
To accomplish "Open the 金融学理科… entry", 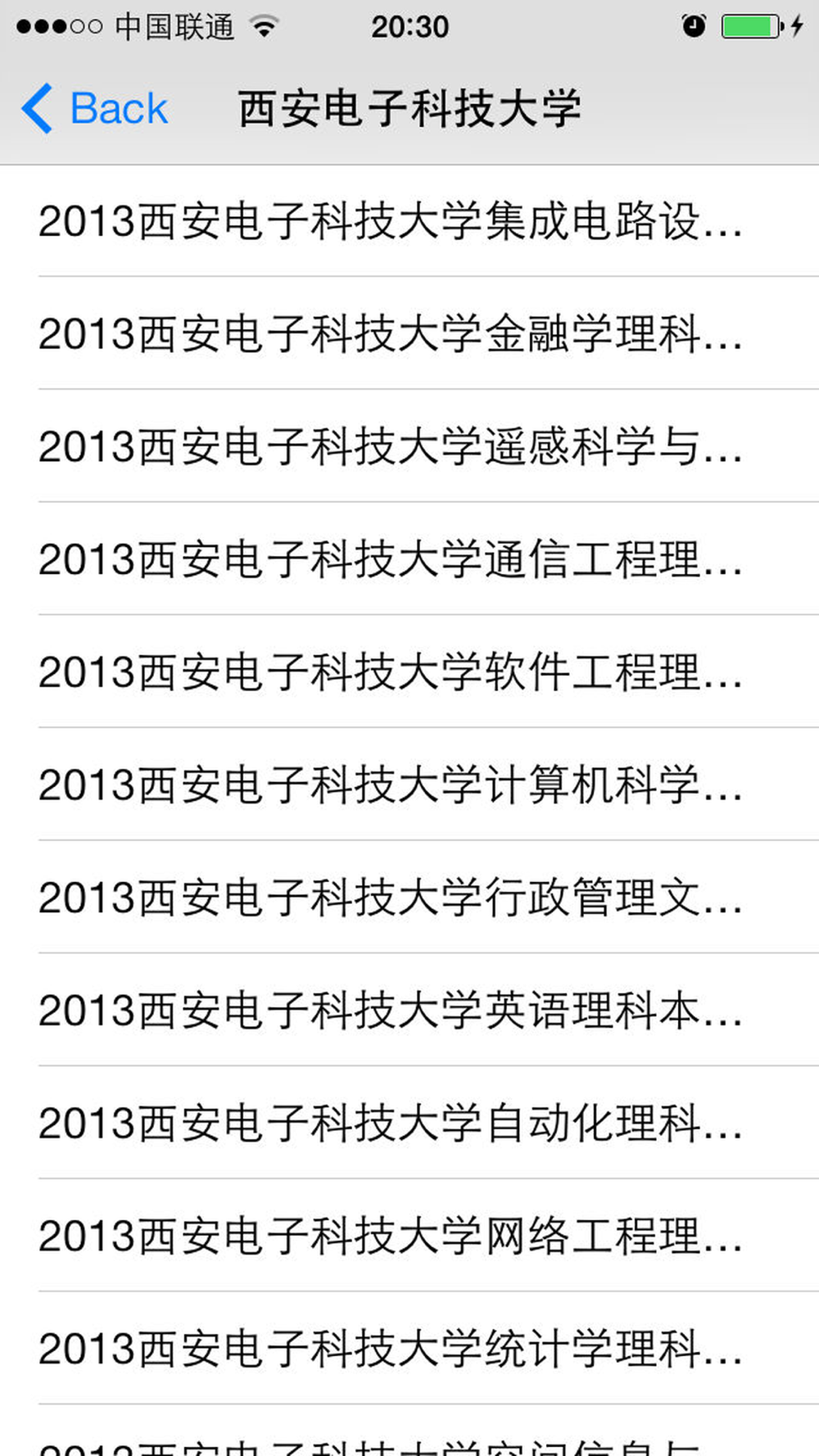I will (391, 334).
